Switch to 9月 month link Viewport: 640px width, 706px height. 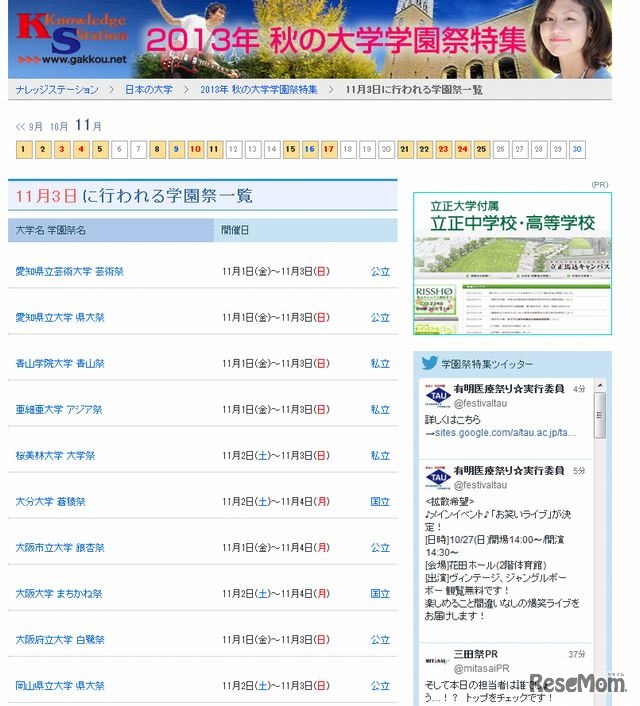click(x=35, y=127)
